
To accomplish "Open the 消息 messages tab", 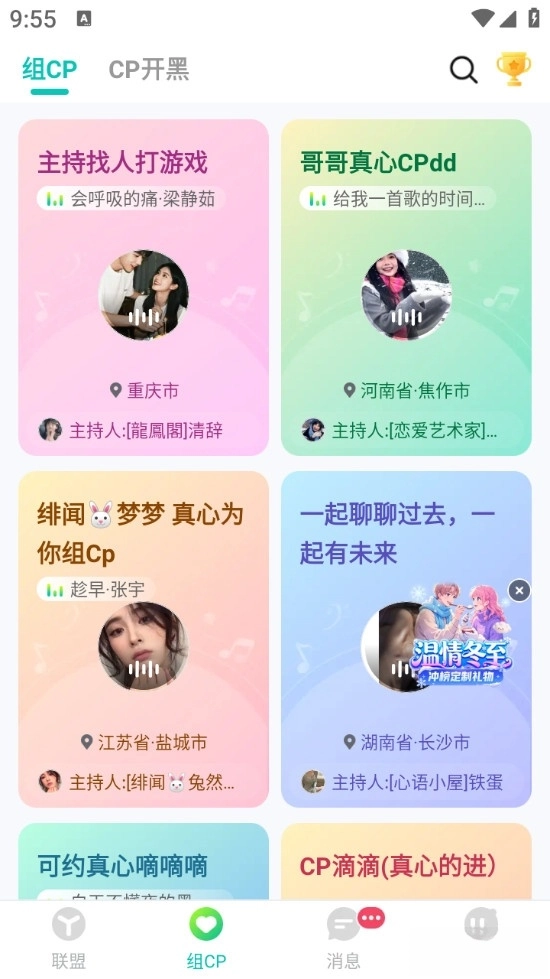I will click(x=344, y=939).
